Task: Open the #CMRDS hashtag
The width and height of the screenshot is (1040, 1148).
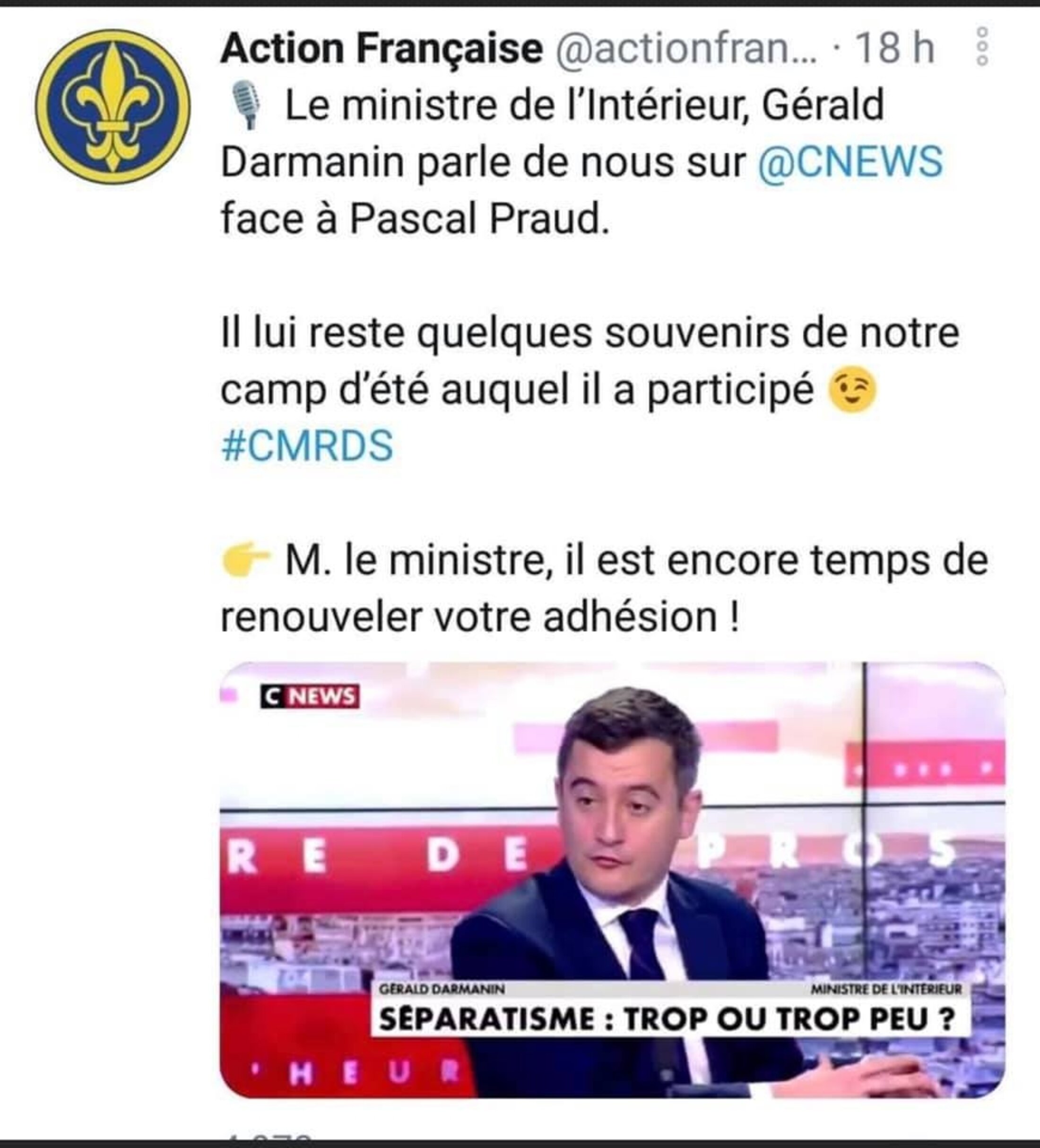Action: (307, 445)
